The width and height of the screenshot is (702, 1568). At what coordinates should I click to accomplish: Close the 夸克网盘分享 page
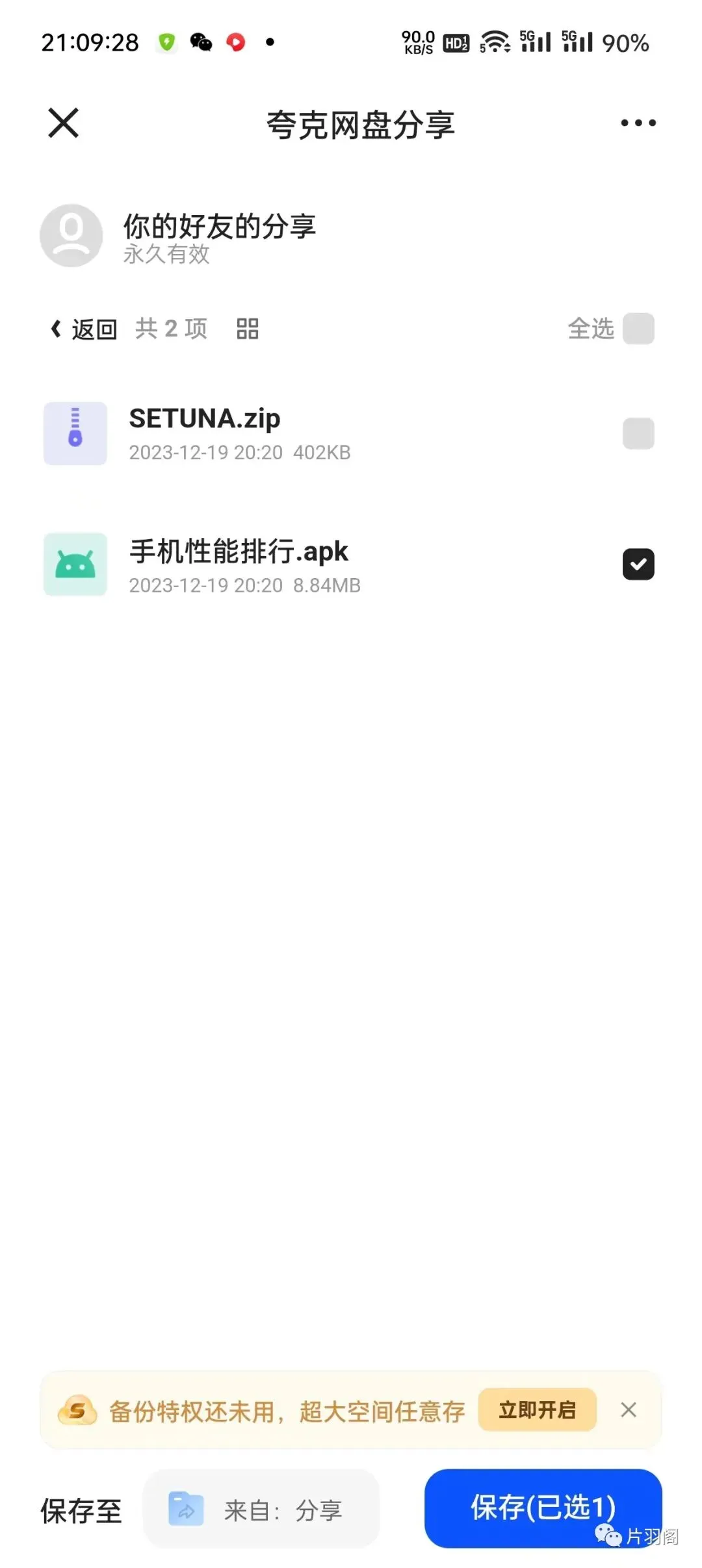[63, 123]
